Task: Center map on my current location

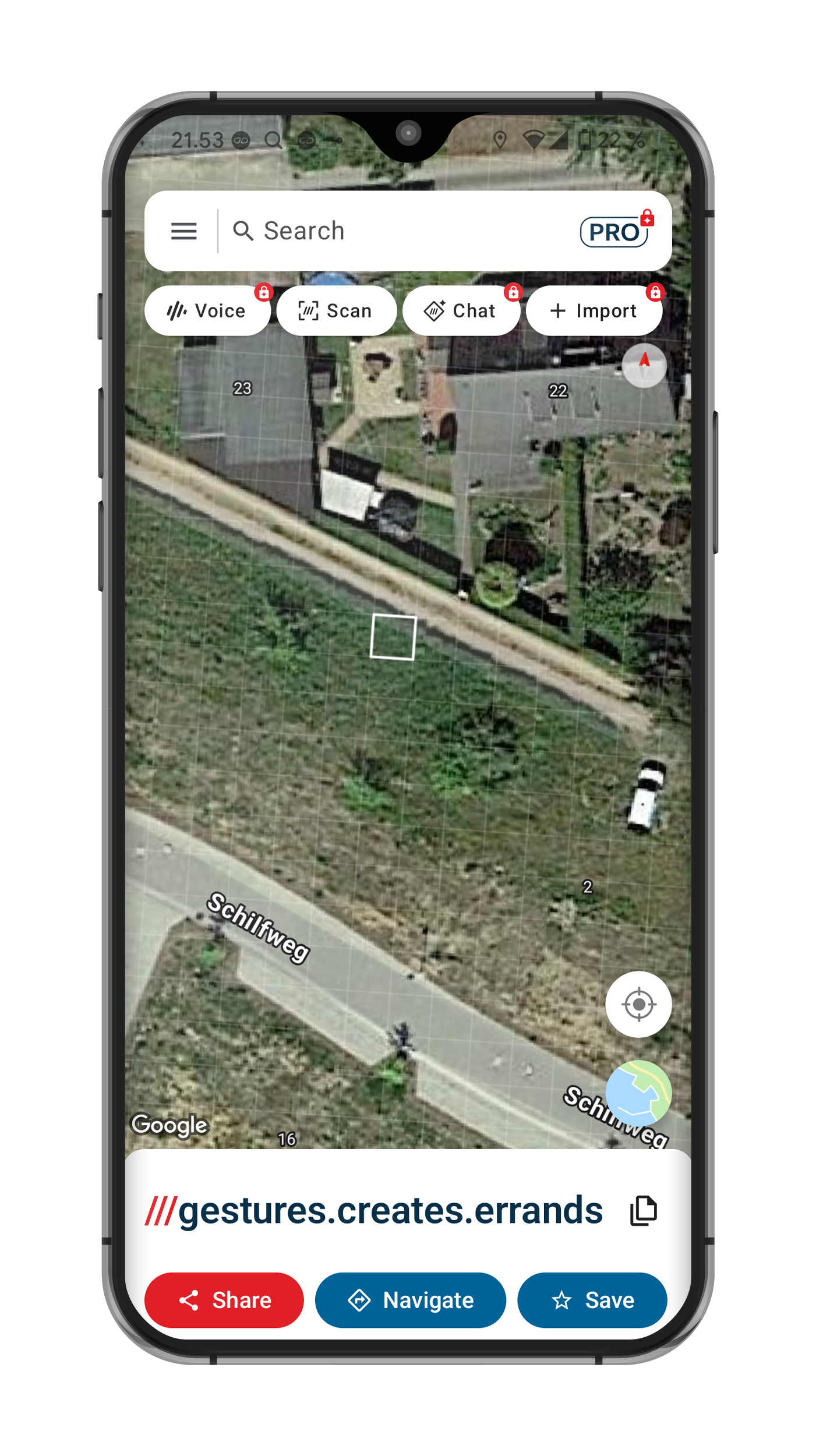Action: 638,1004
